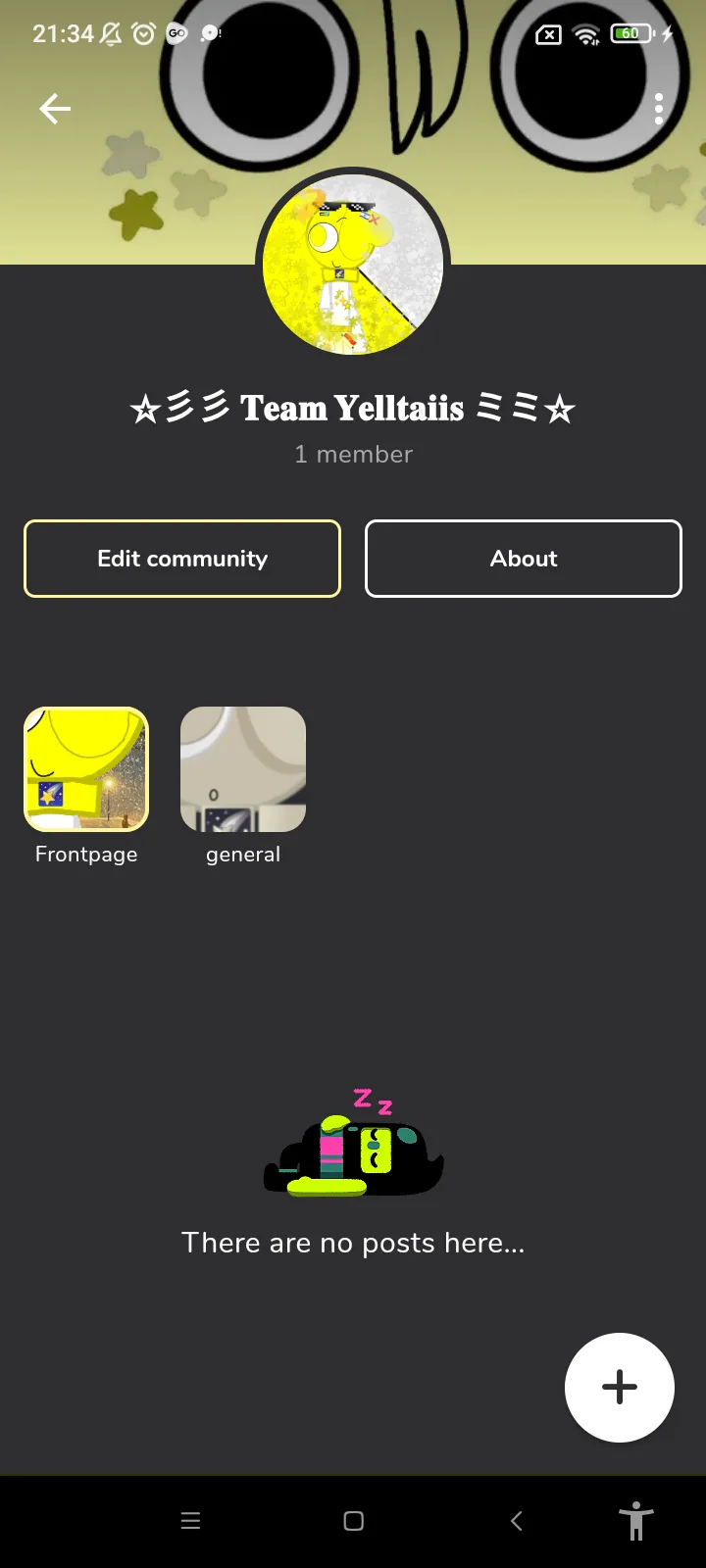The height and width of the screenshot is (1568, 706).
Task: View the community profile picture
Action: tap(353, 265)
